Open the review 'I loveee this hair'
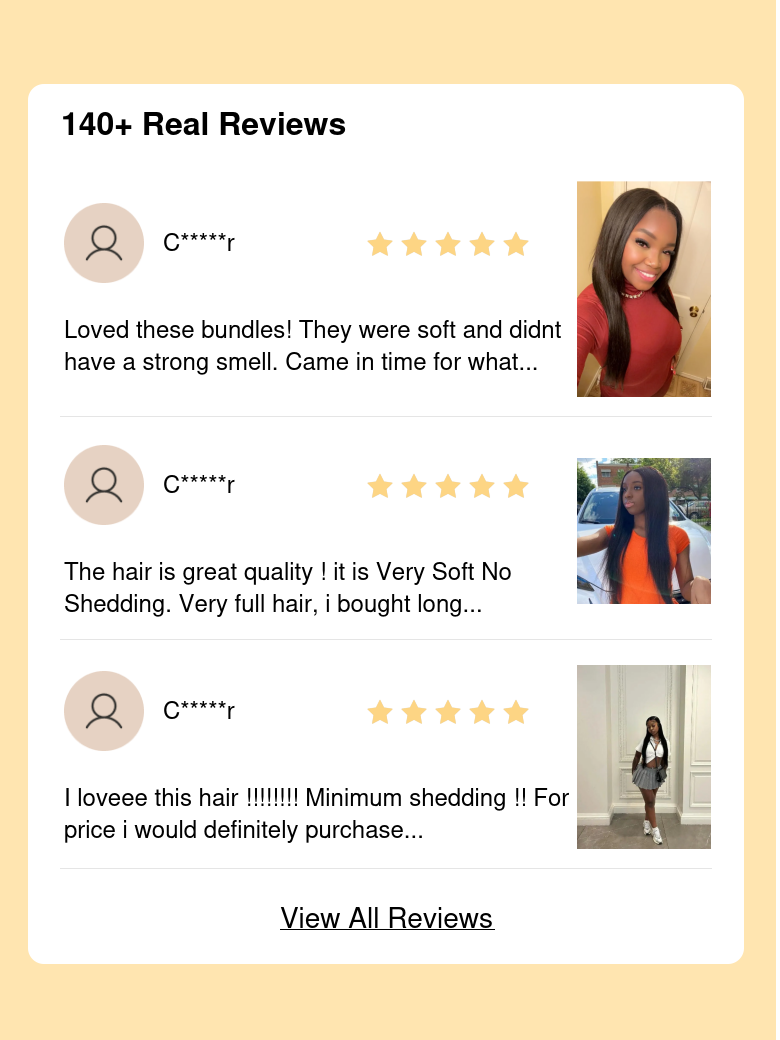This screenshot has height=1040, width=780. click(316, 814)
